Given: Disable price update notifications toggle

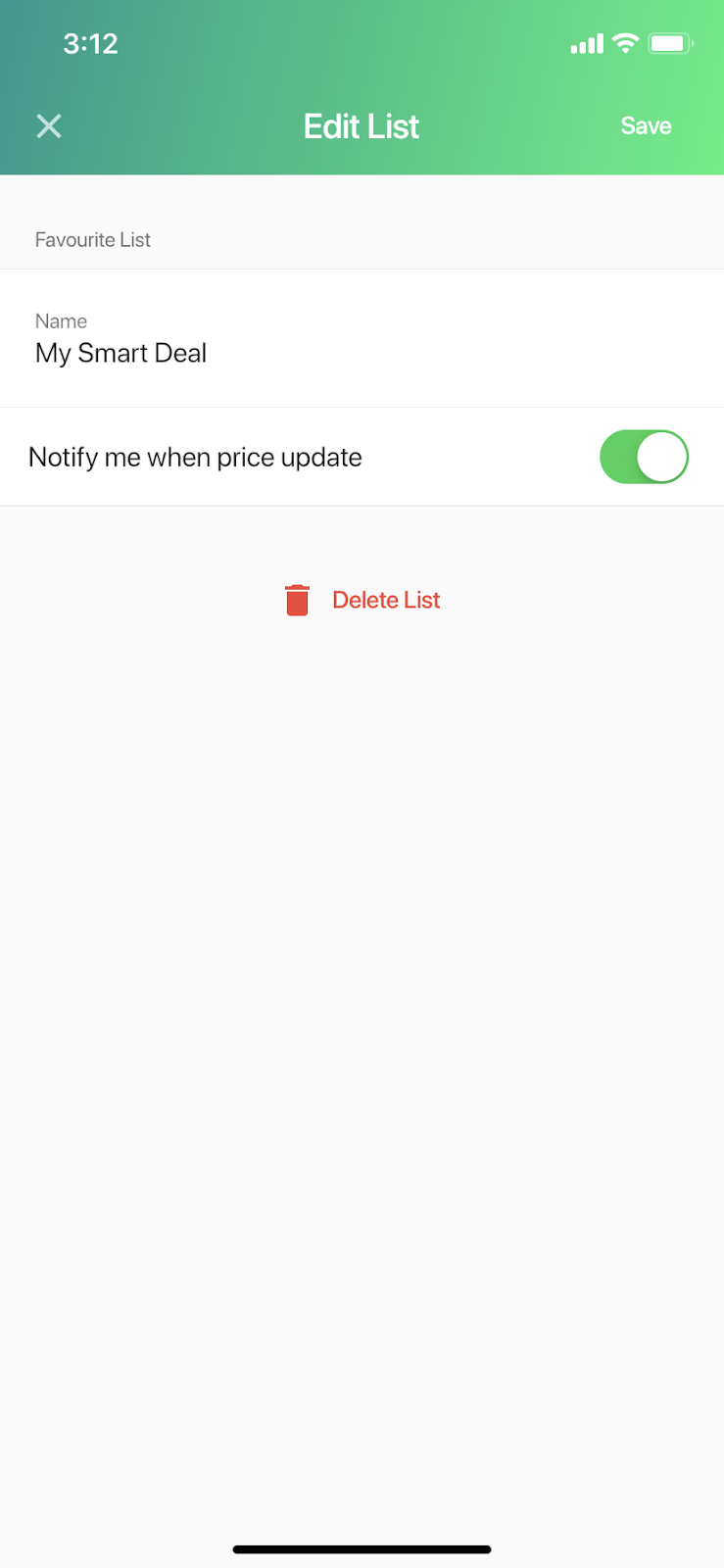Looking at the screenshot, I should (x=644, y=457).
